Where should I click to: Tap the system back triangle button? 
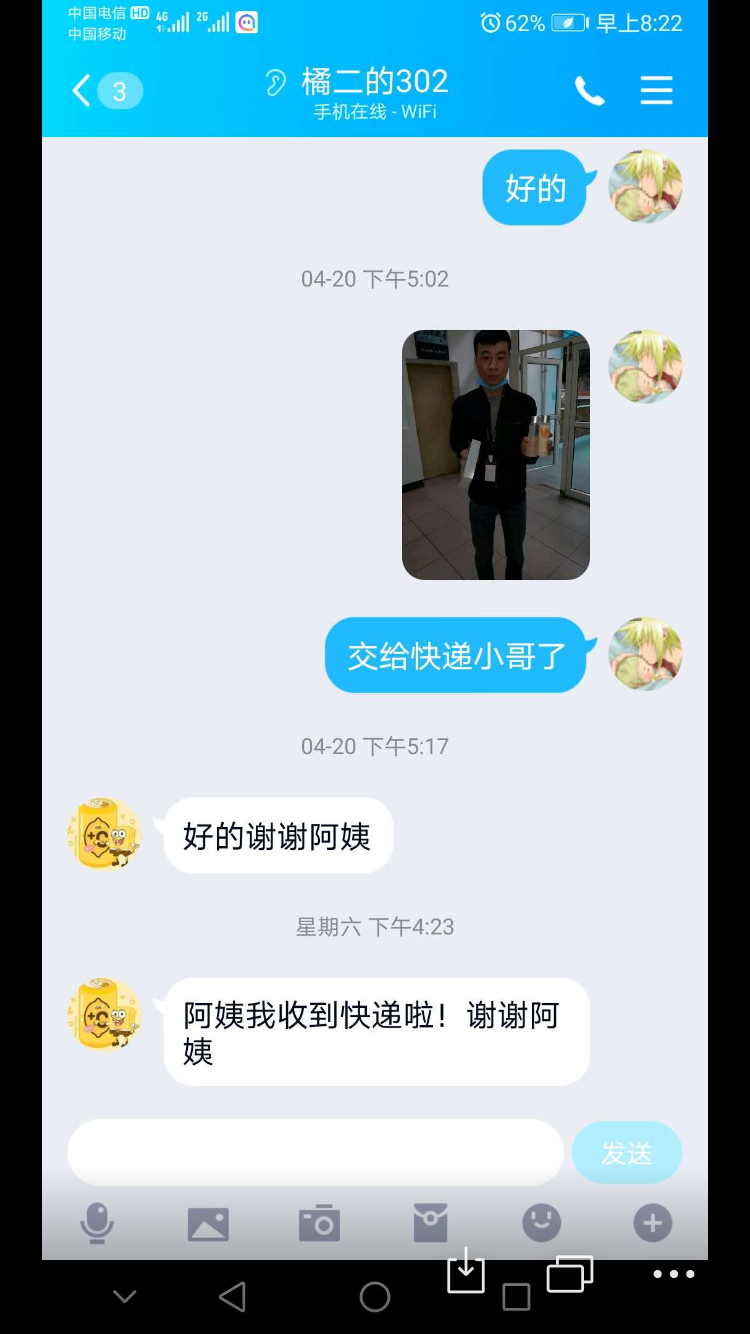pyautogui.click(x=233, y=1297)
